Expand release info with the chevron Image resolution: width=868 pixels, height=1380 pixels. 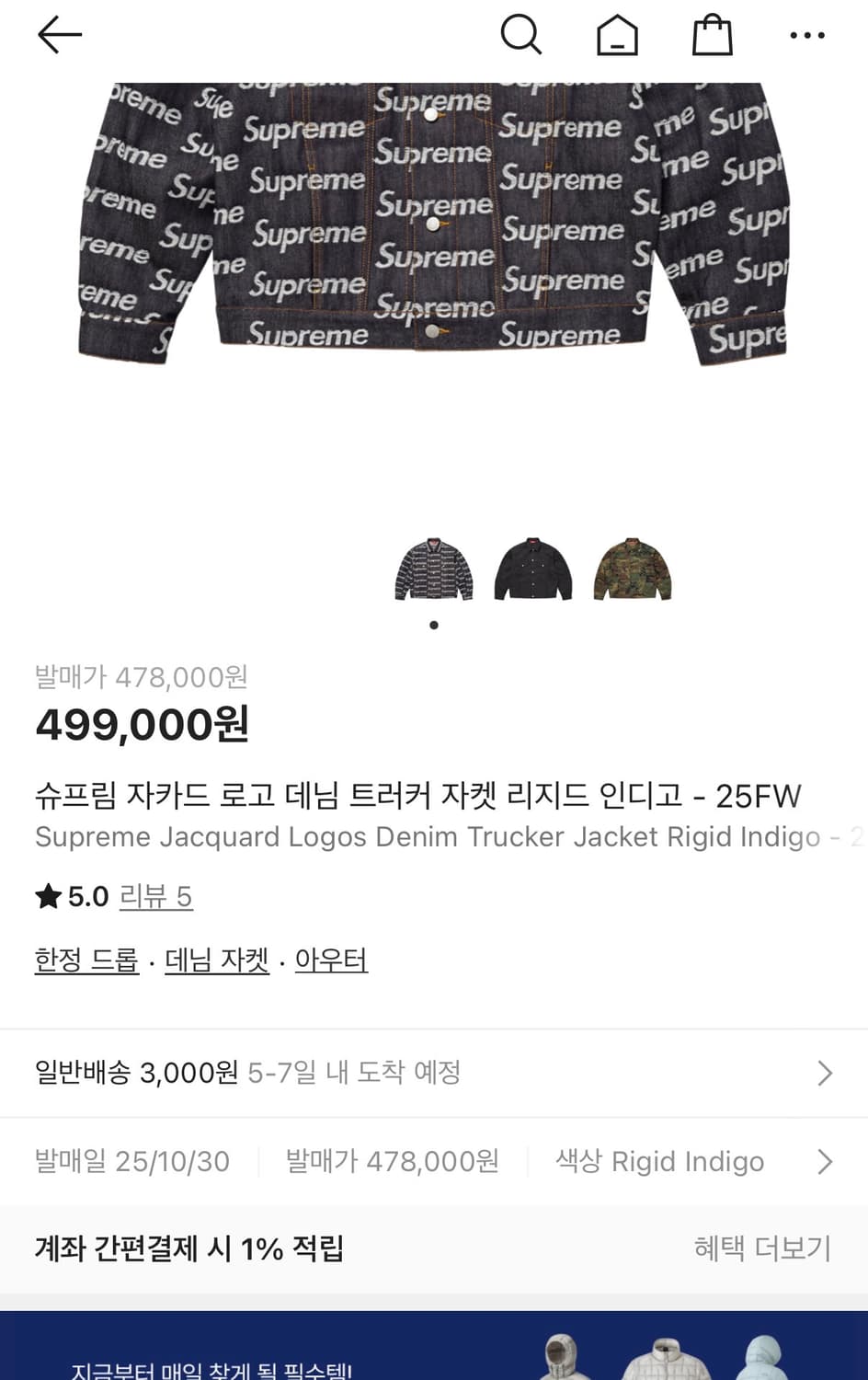click(823, 1161)
